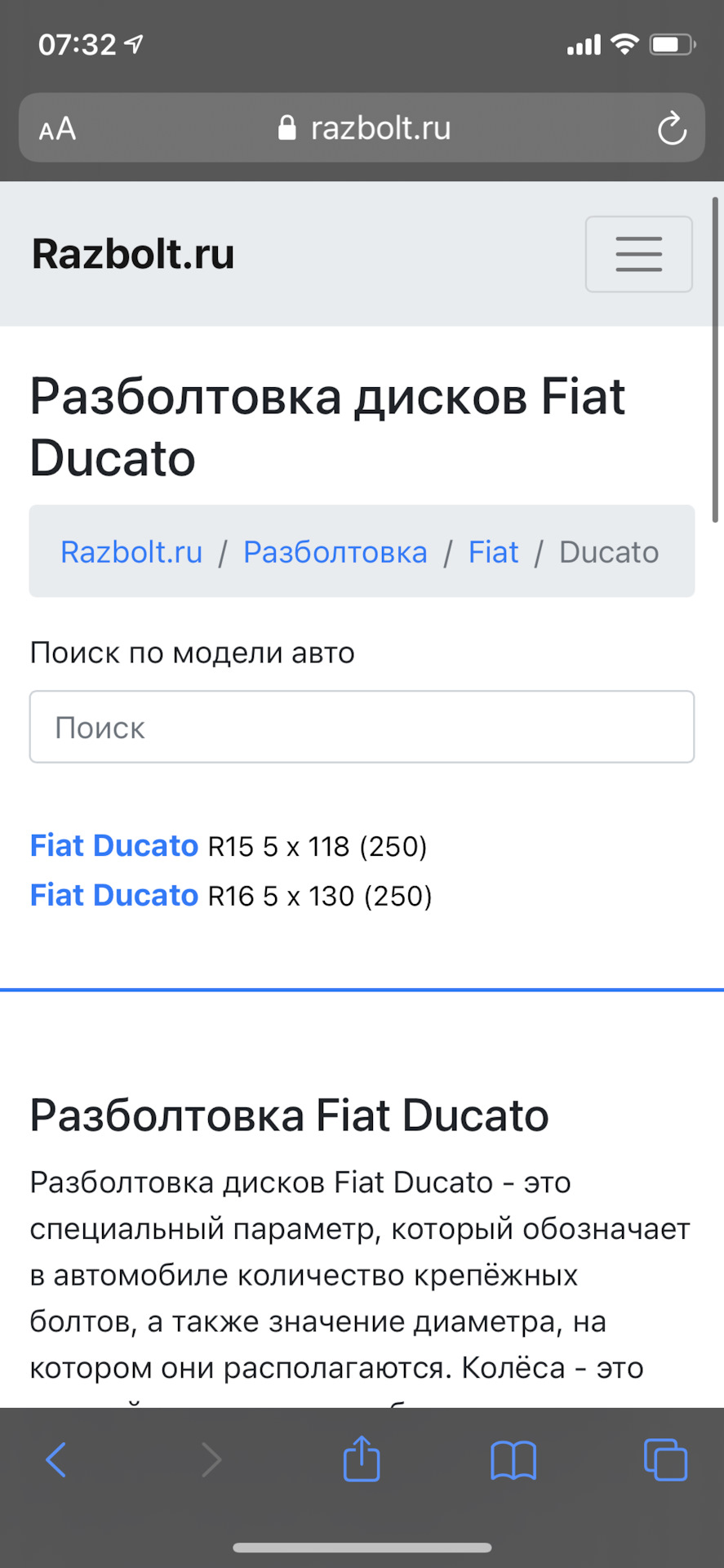This screenshot has width=724, height=1568.
Task: Focus the Поиск model search field
Action: [362, 727]
